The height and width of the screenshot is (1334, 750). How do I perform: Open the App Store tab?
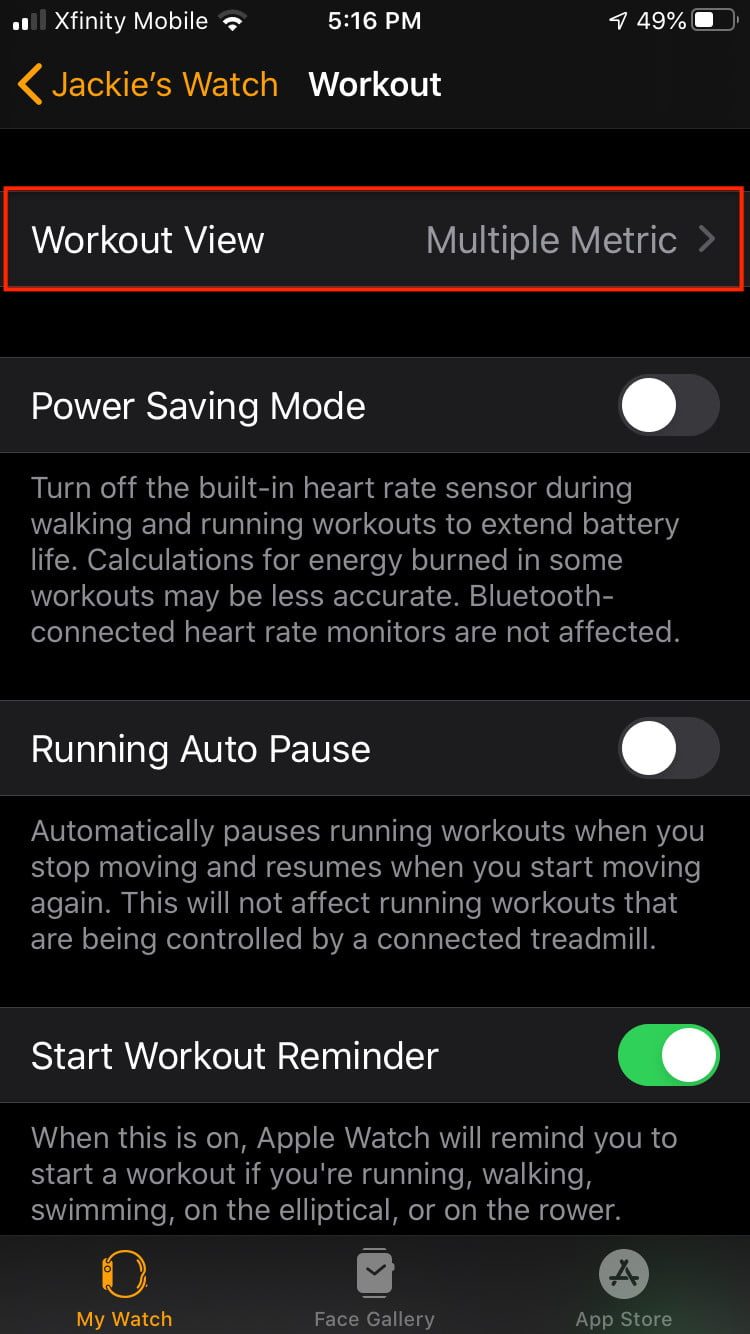coord(624,1290)
